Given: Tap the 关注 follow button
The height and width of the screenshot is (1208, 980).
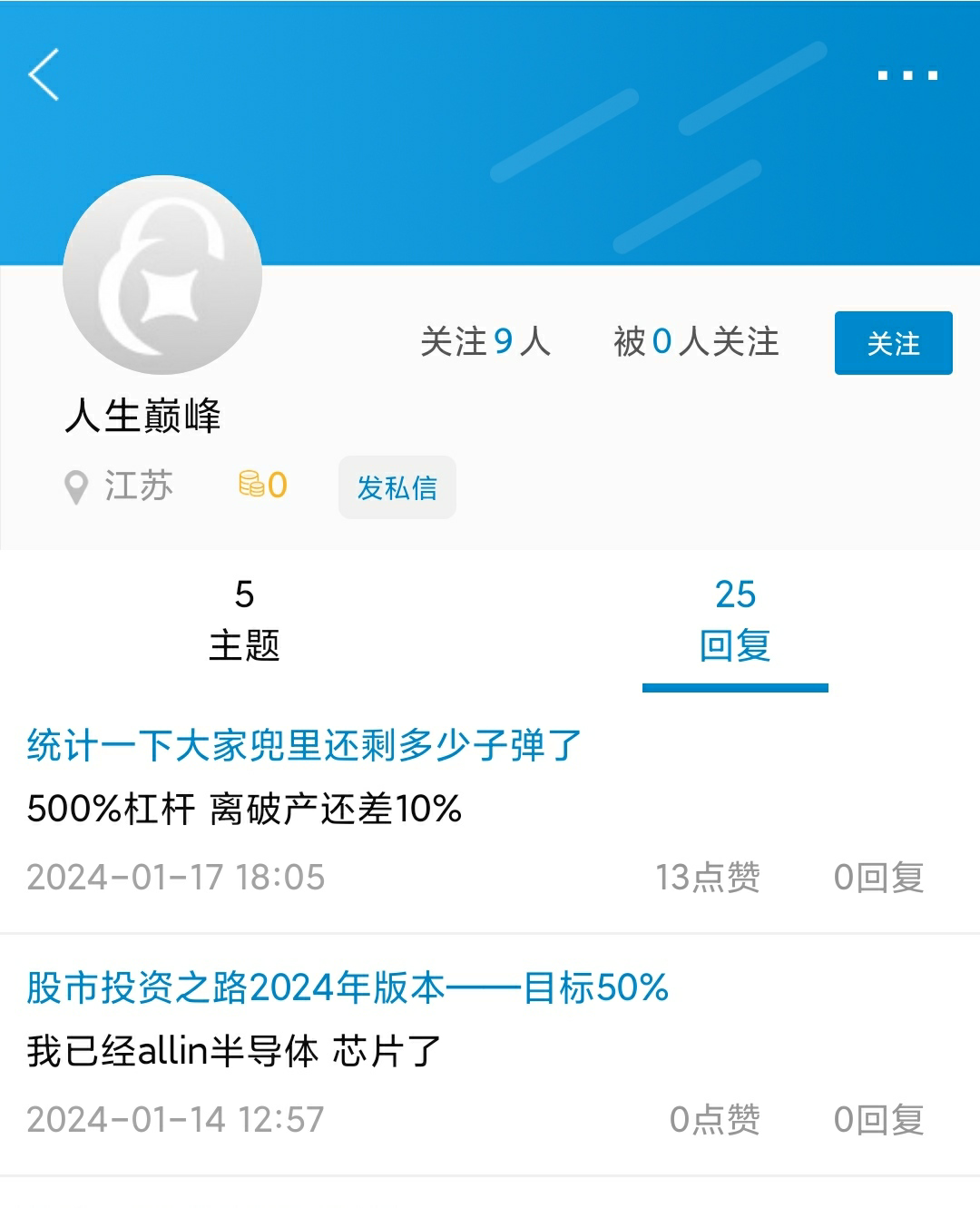Looking at the screenshot, I should (893, 343).
